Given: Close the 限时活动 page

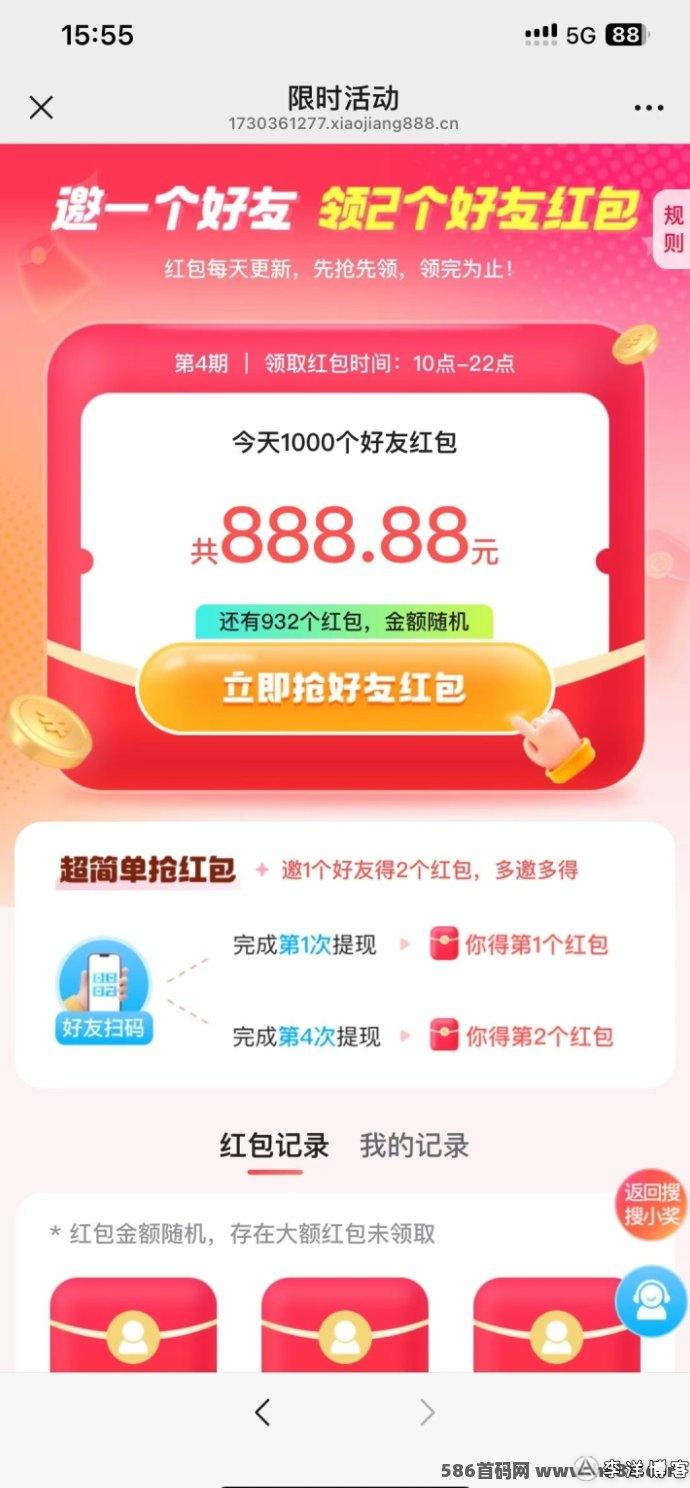Looking at the screenshot, I should point(41,108).
